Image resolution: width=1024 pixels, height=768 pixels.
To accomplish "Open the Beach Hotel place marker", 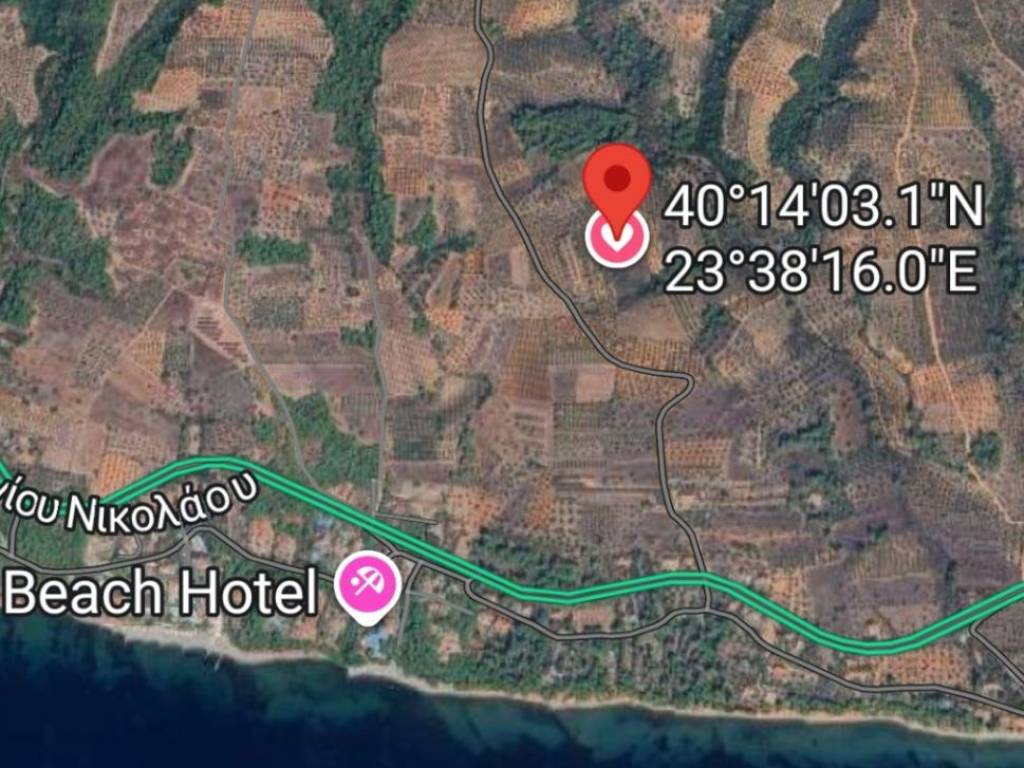I will [x=369, y=583].
